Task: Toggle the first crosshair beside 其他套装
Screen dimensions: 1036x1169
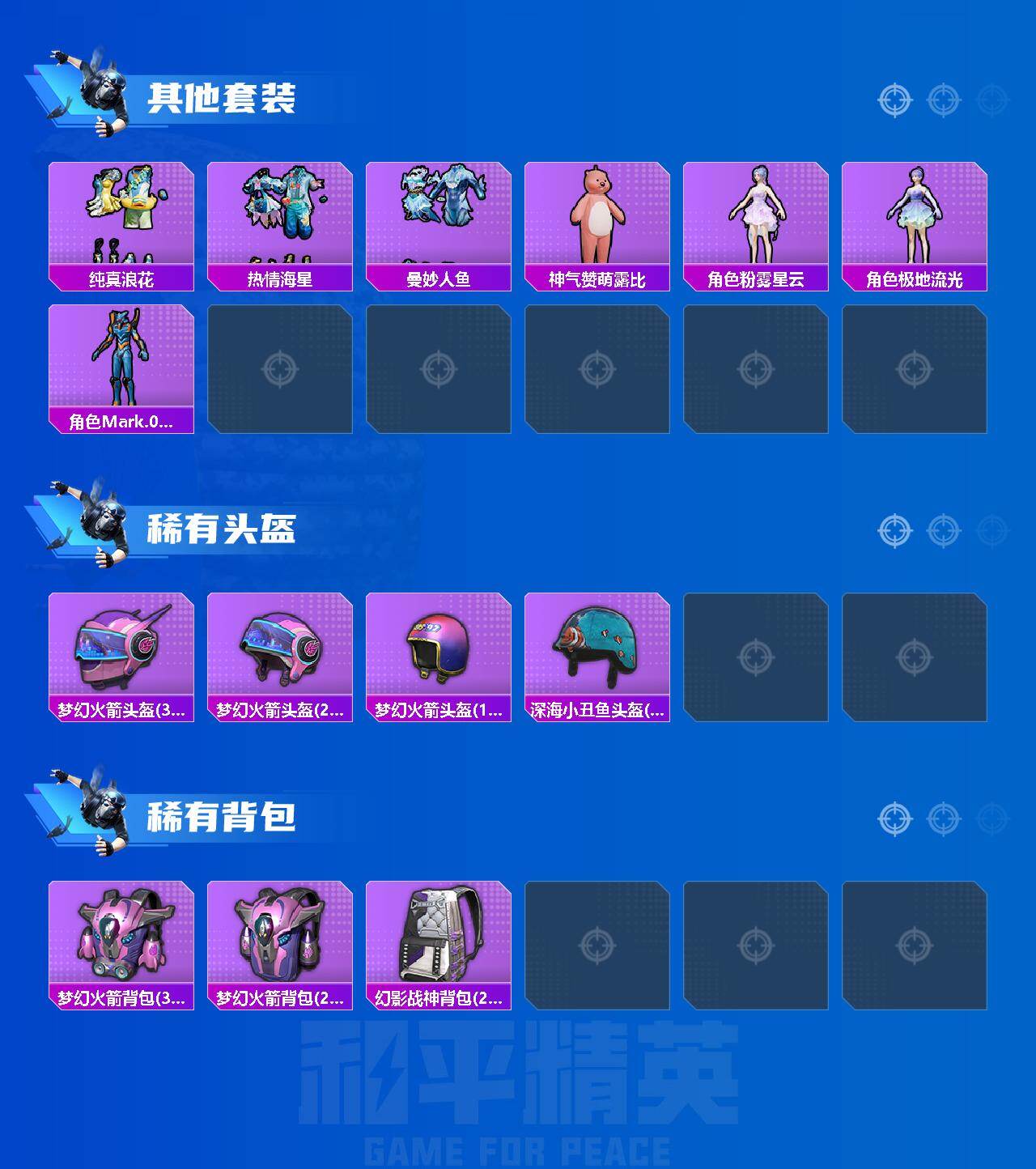Action: click(x=894, y=102)
